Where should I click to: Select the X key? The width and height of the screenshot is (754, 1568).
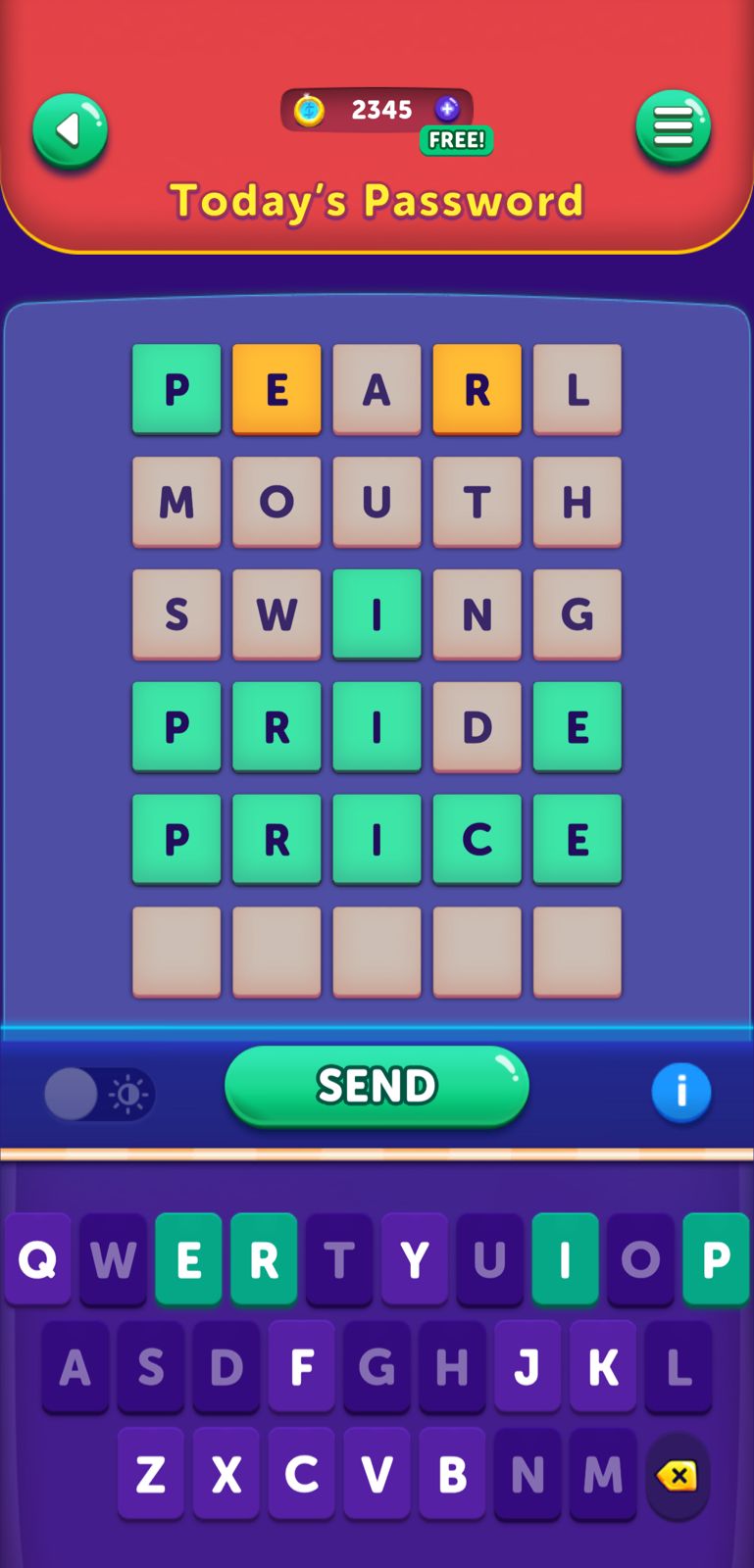(x=226, y=1474)
